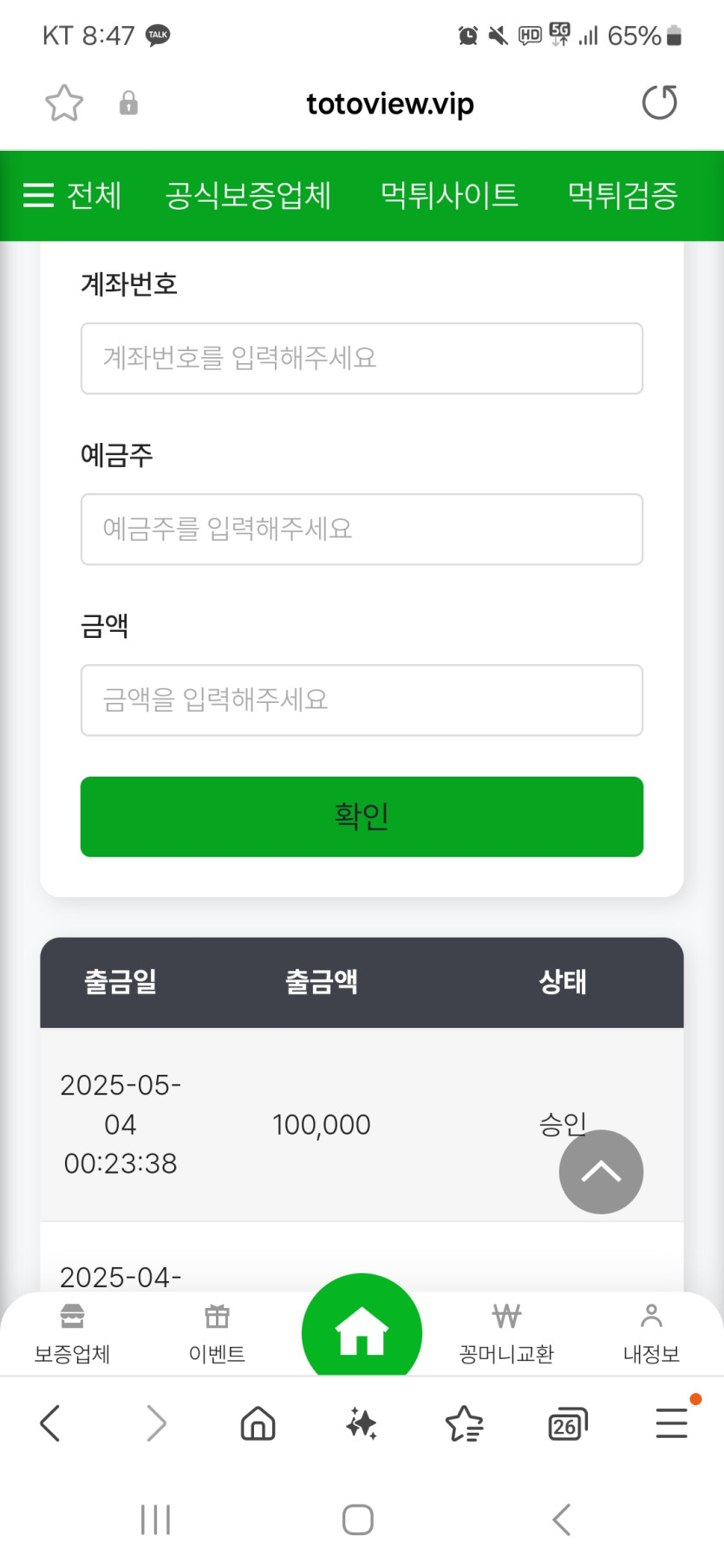Go to the 이벤트 section

217,1333
